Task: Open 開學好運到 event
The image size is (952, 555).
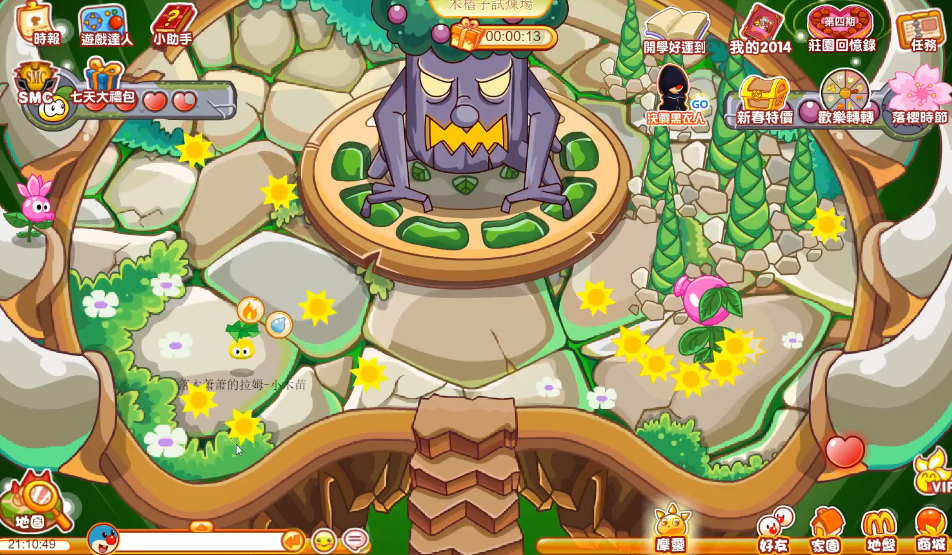Action: pos(675,28)
